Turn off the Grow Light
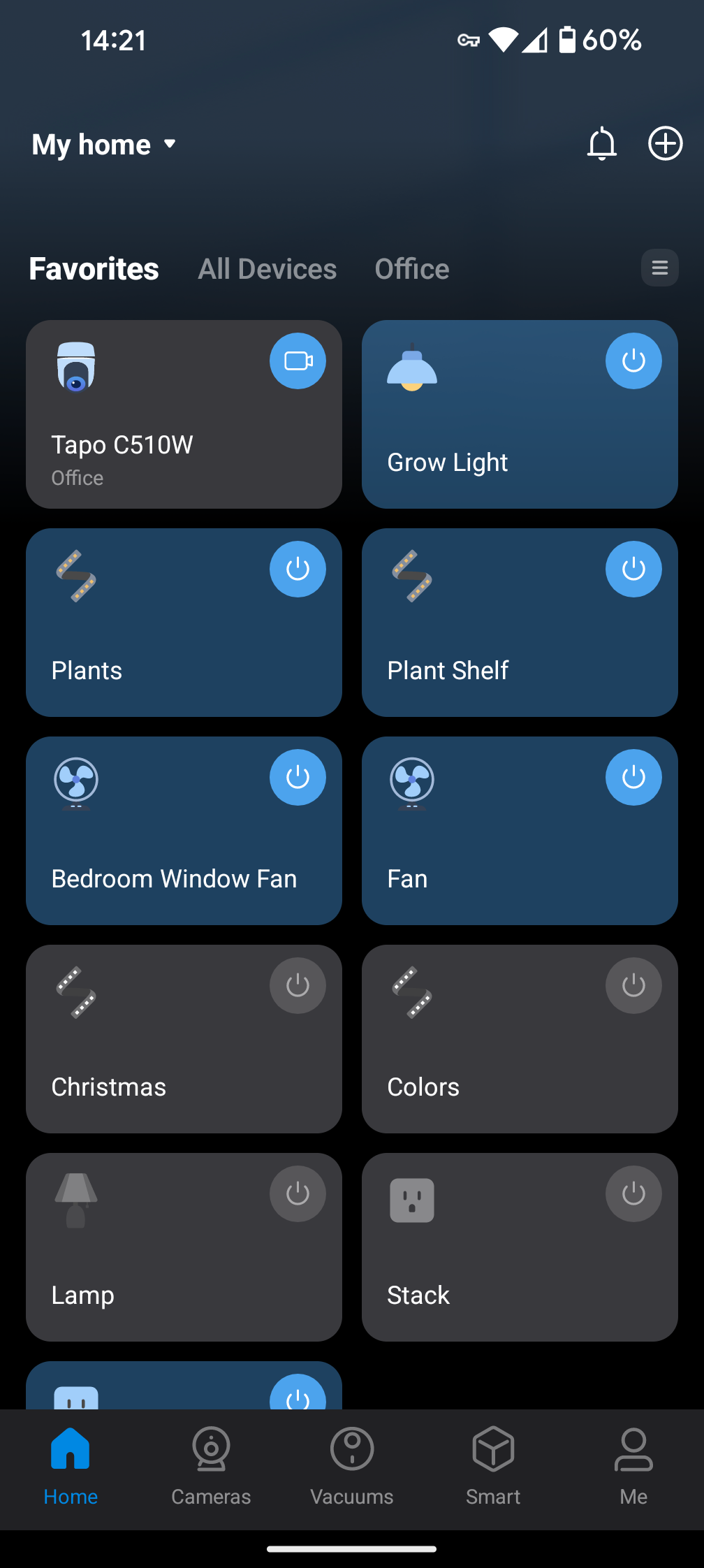This screenshot has height=1568, width=704. 633,361
